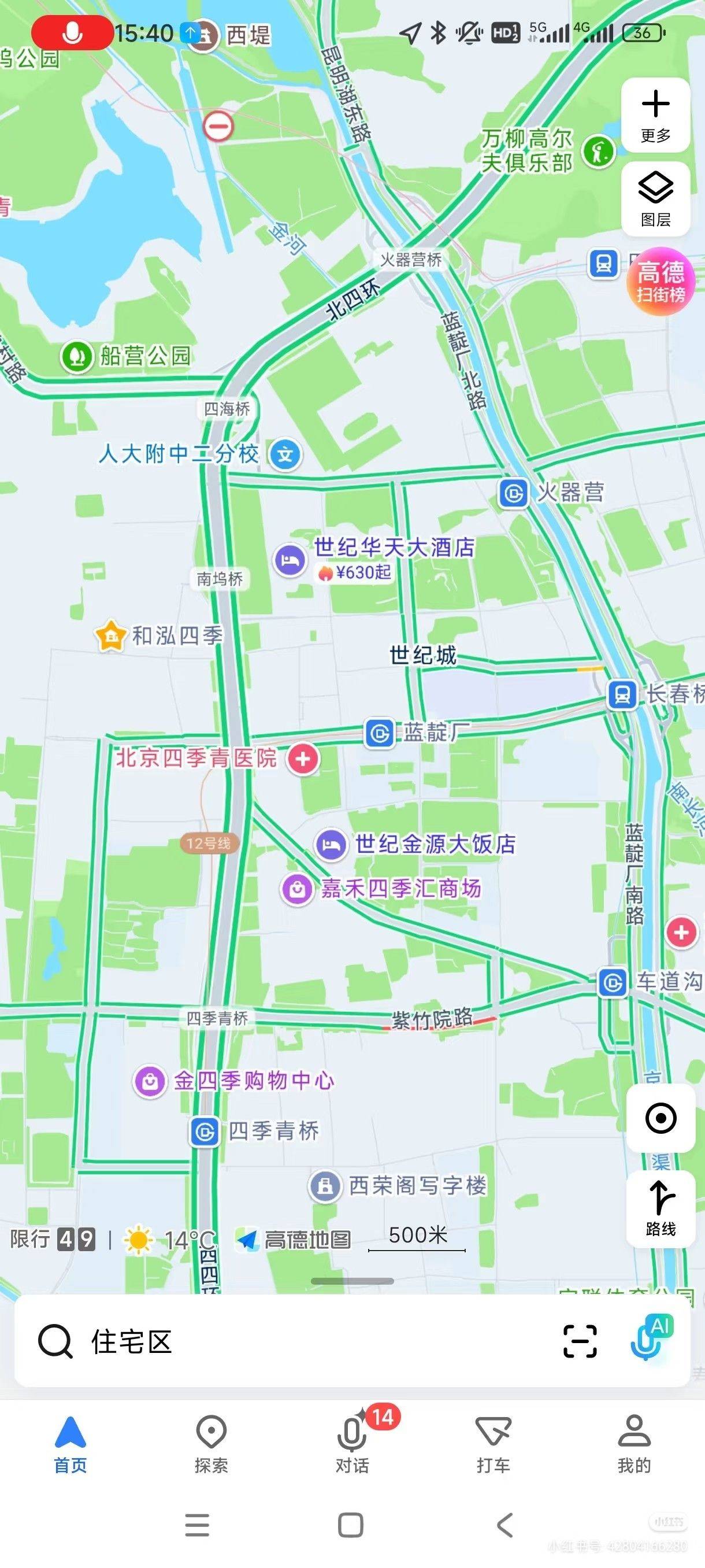Viewport: 705px width, 1568px height.
Task: Select 嘉禾四季汇商场 shopping marker
Action: 297,889
